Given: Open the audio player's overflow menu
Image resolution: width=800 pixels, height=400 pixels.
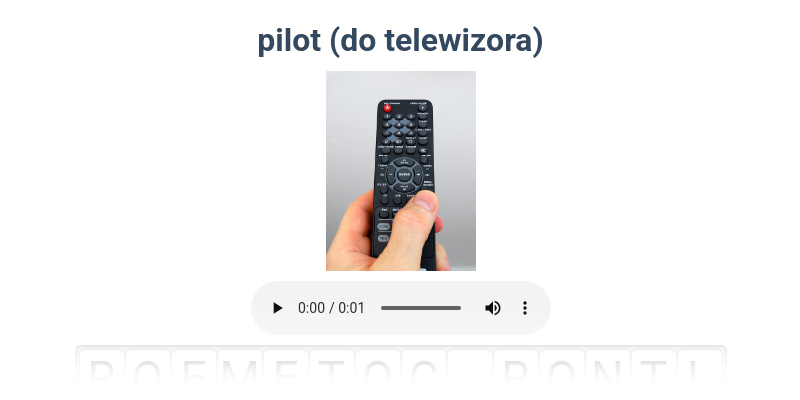Looking at the screenshot, I should (525, 308).
